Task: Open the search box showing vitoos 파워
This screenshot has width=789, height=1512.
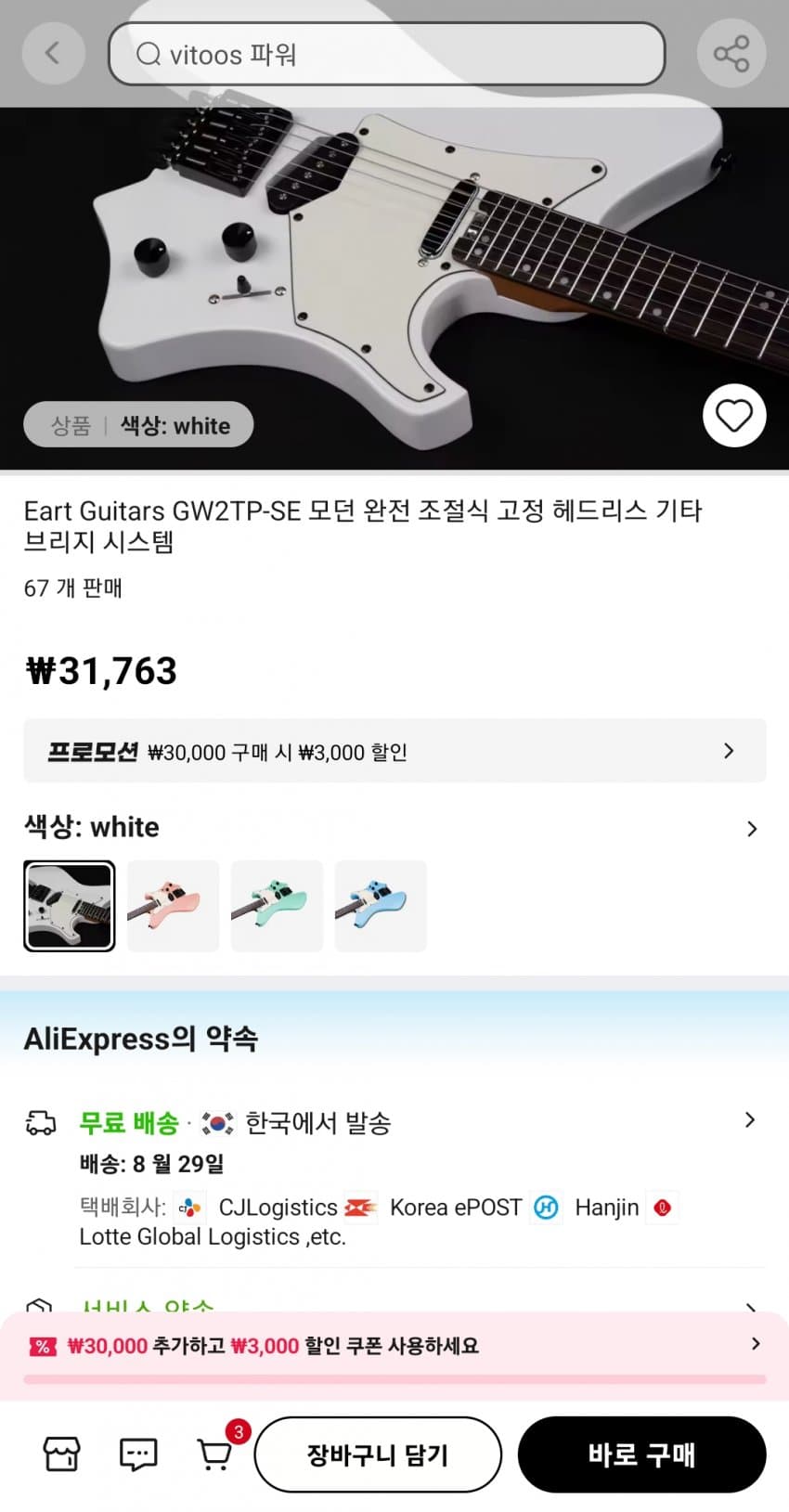Action: click(x=386, y=54)
